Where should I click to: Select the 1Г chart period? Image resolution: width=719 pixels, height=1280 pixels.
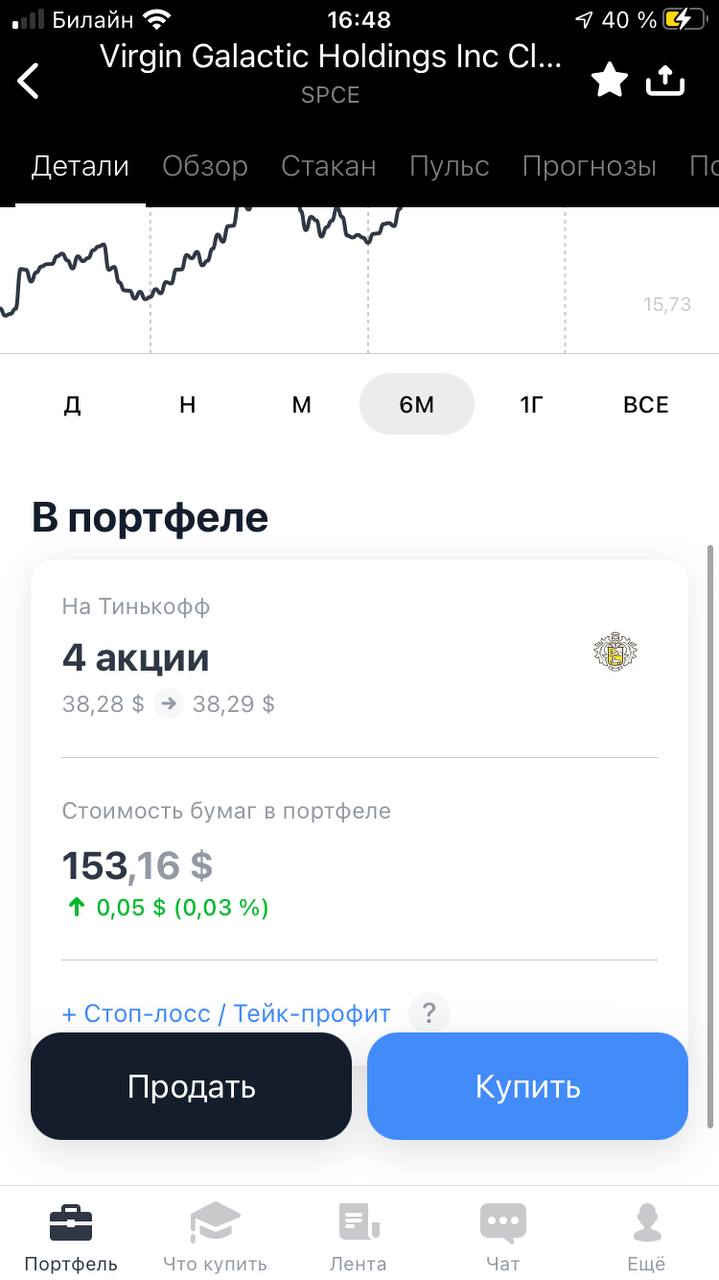531,404
